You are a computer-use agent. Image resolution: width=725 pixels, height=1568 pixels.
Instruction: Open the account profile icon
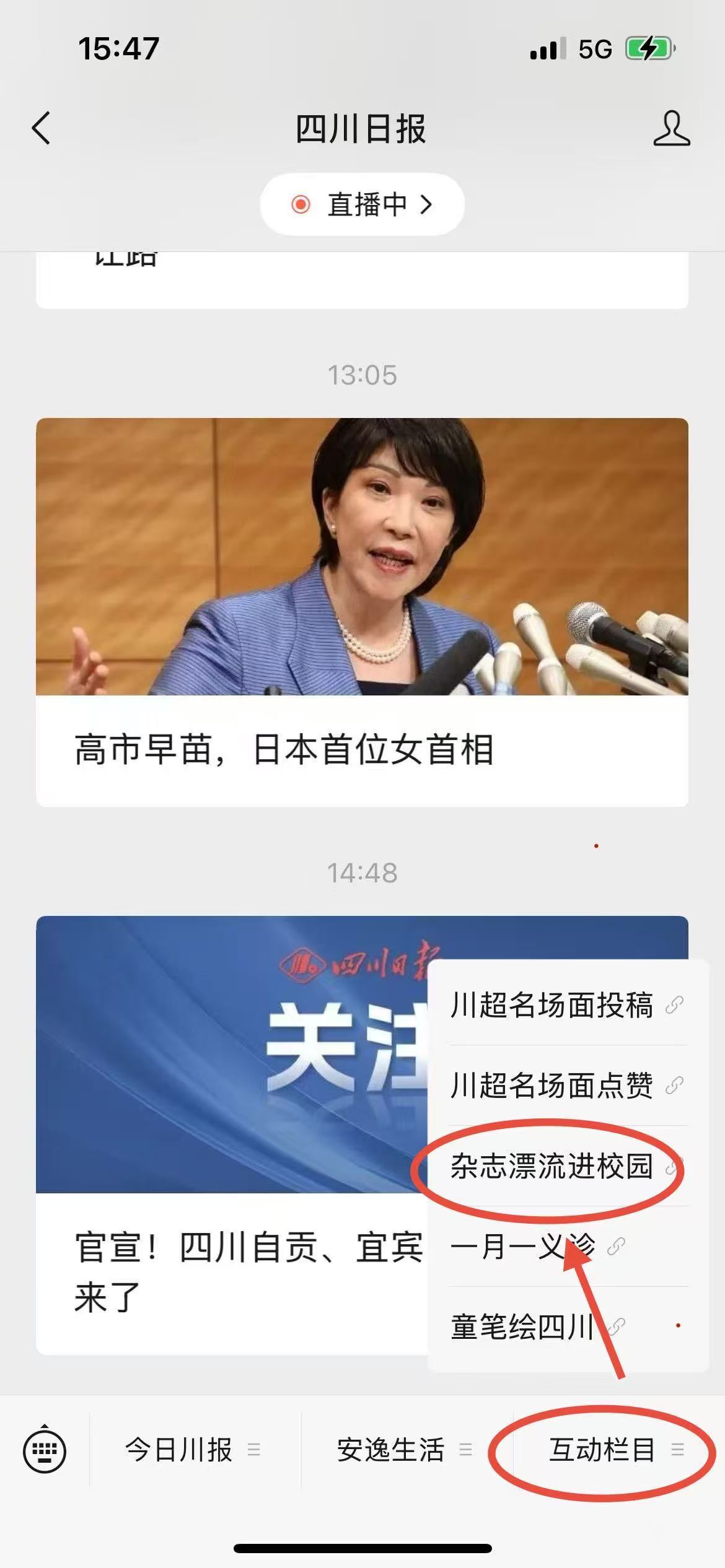pyautogui.click(x=671, y=129)
